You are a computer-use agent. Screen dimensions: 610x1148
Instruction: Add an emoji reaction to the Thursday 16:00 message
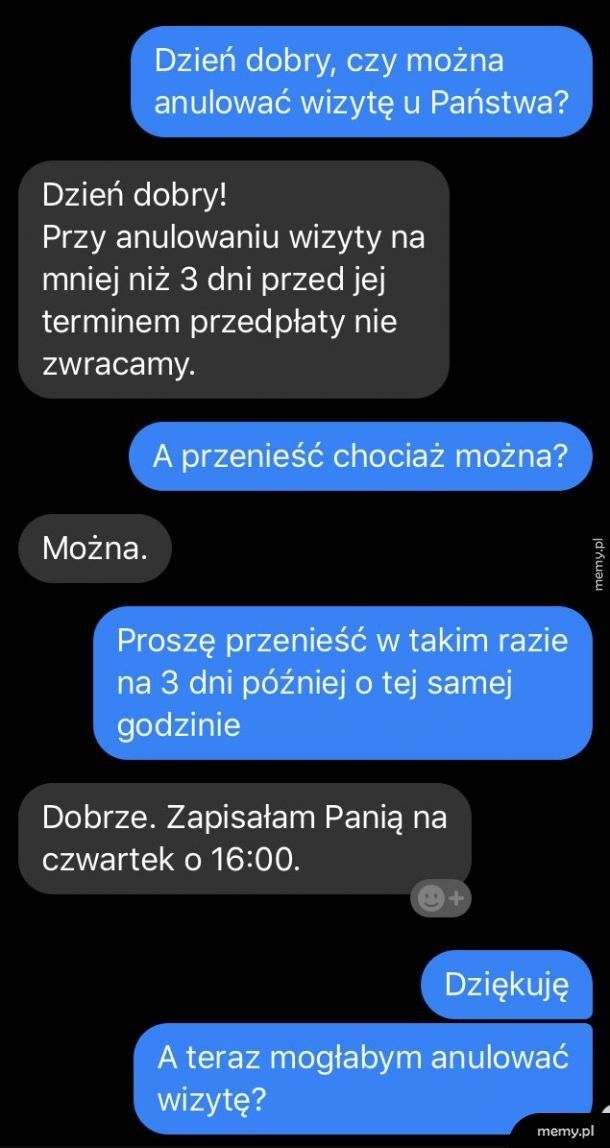coord(440,899)
